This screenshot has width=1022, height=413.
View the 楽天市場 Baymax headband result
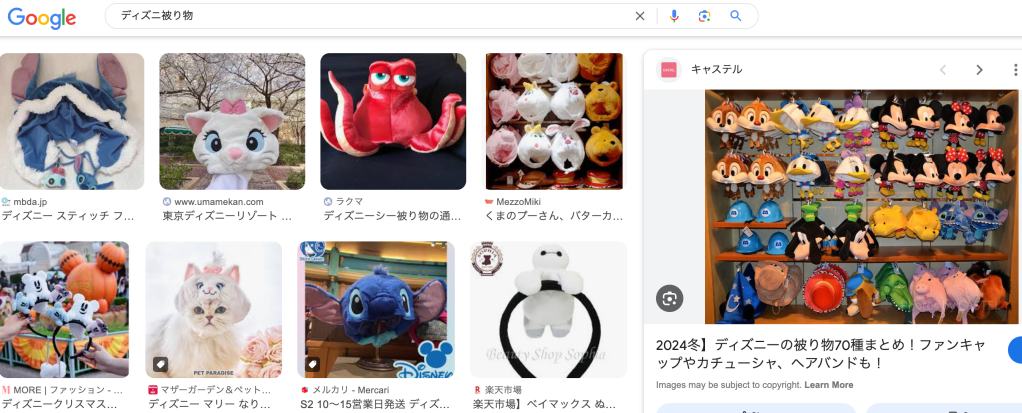coord(548,309)
